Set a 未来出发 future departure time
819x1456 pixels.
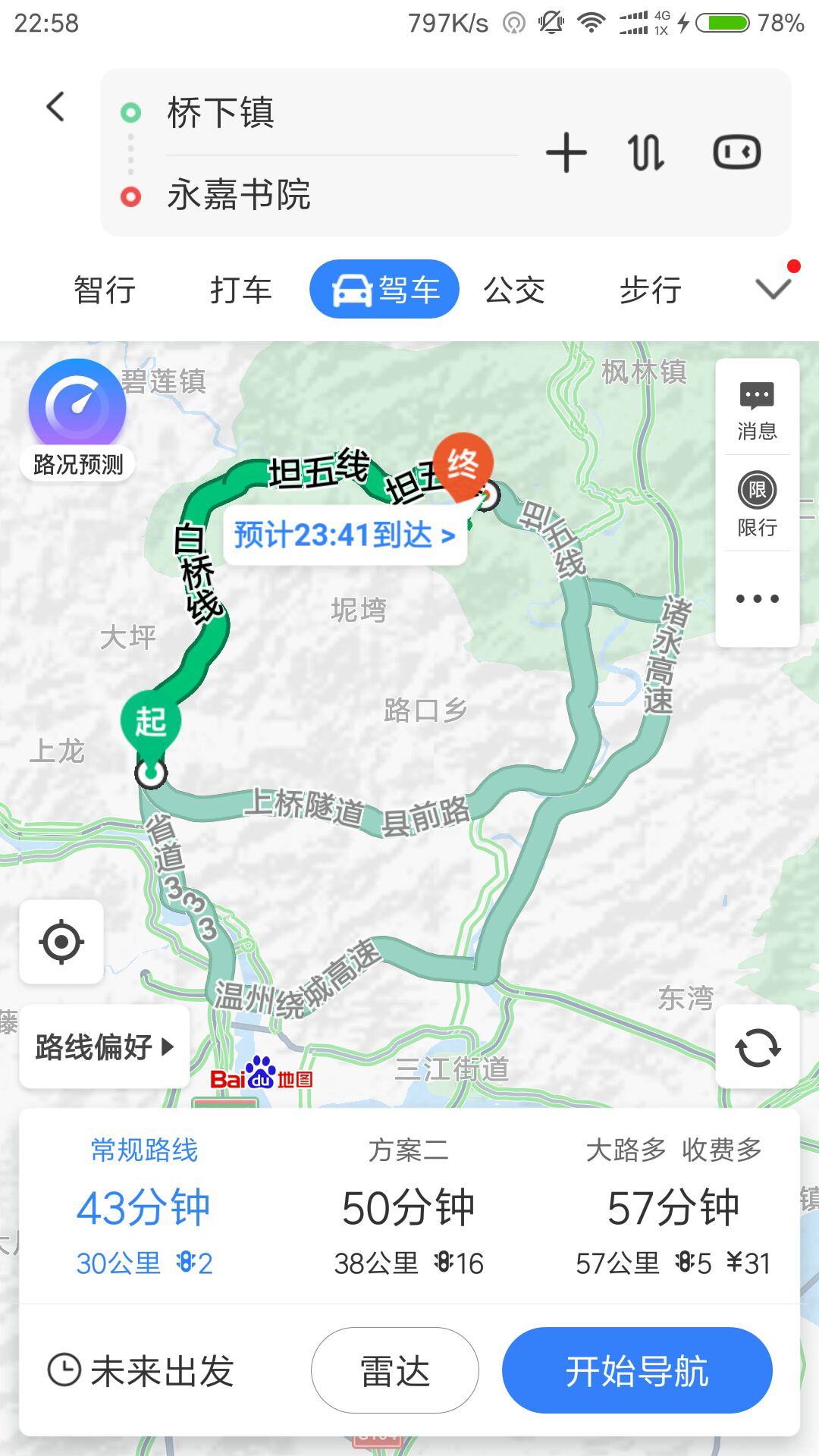[x=141, y=1371]
